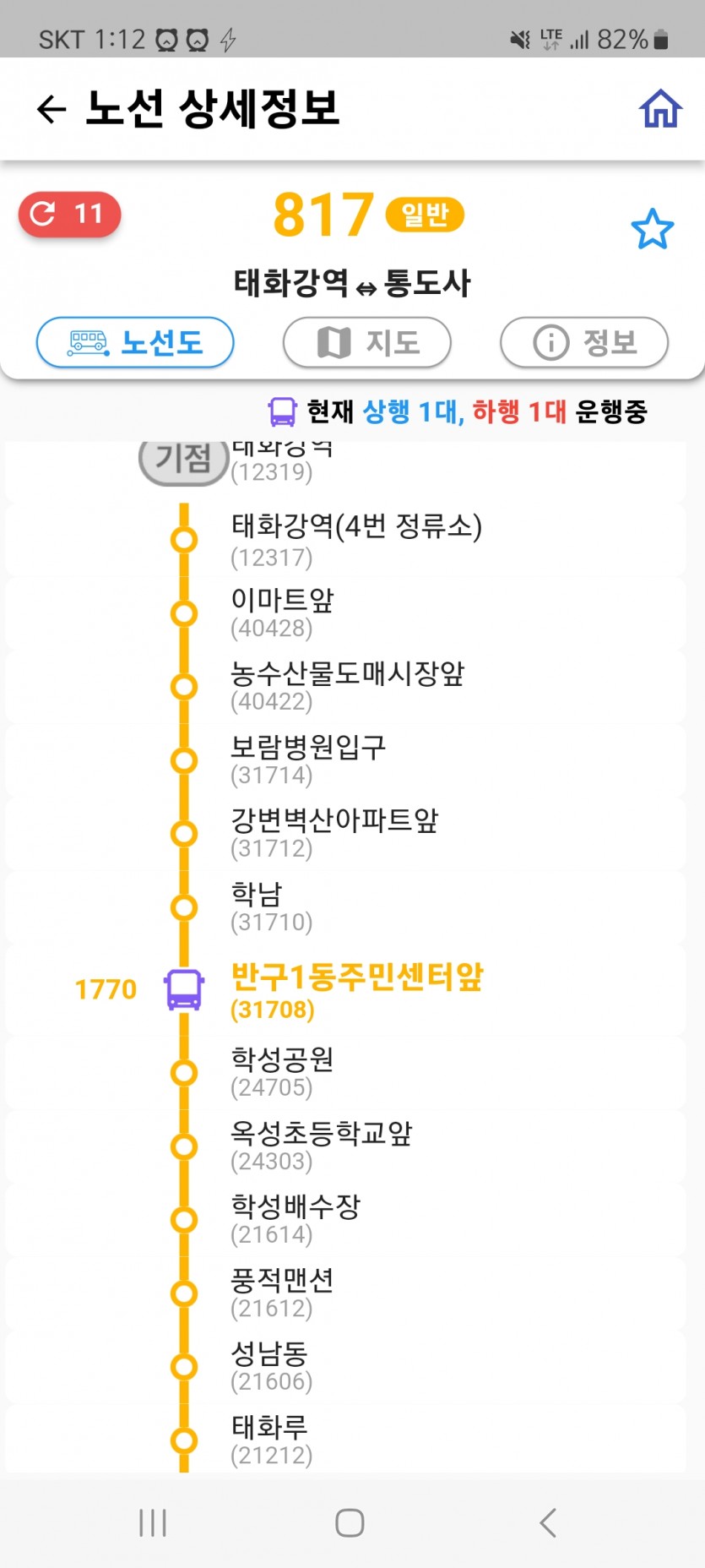Switch to the 노선도 tab
Image resolution: width=705 pixels, height=1568 pixels.
click(x=135, y=342)
